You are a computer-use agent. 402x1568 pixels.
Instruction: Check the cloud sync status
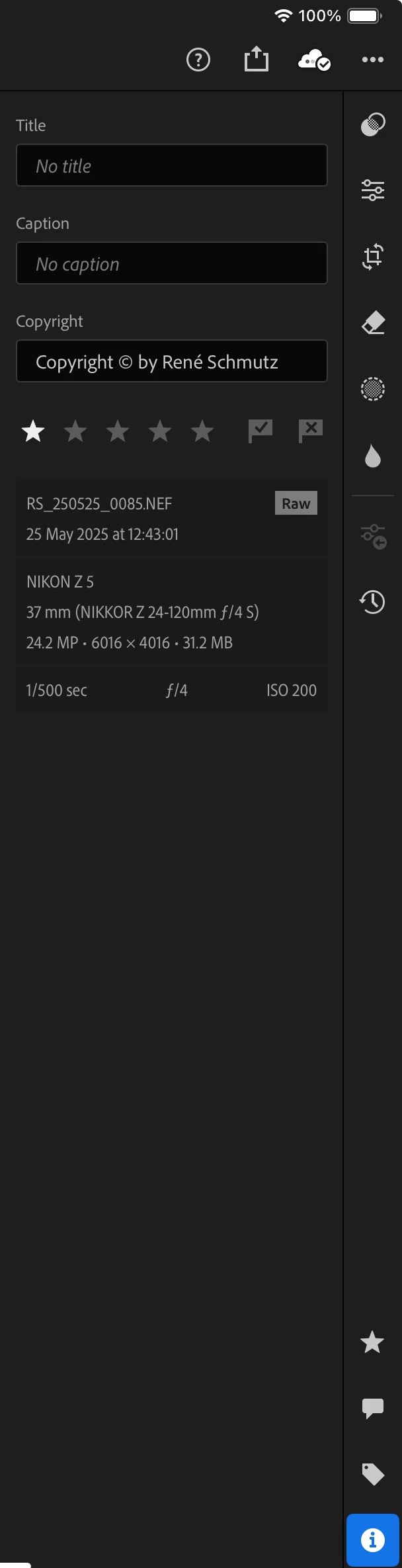(314, 60)
